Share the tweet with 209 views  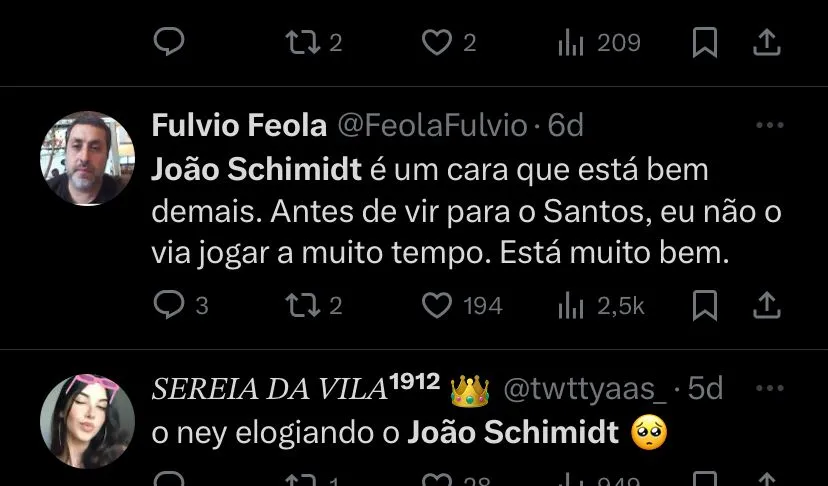pyautogui.click(x=766, y=42)
